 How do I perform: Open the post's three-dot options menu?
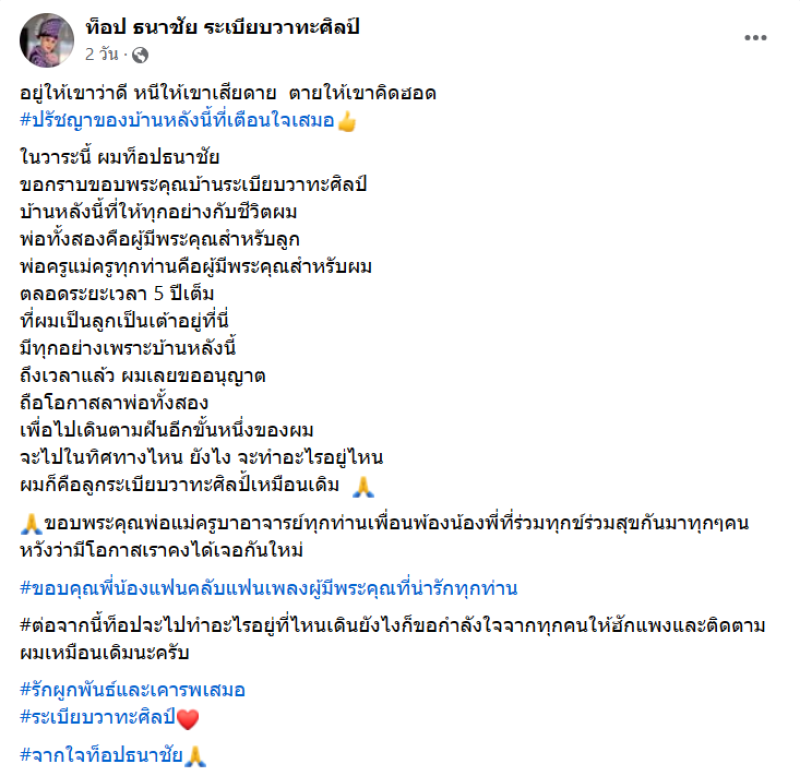[755, 37]
